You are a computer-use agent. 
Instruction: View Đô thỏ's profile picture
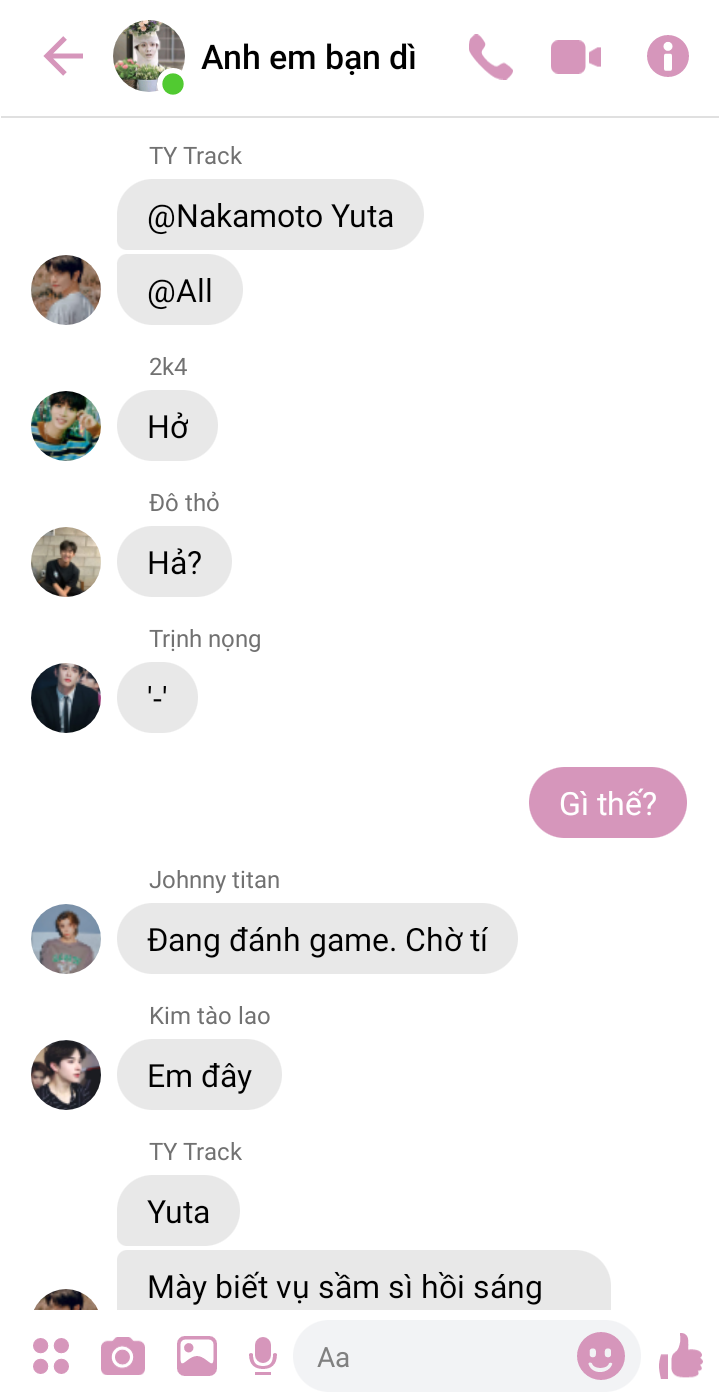tap(66, 562)
